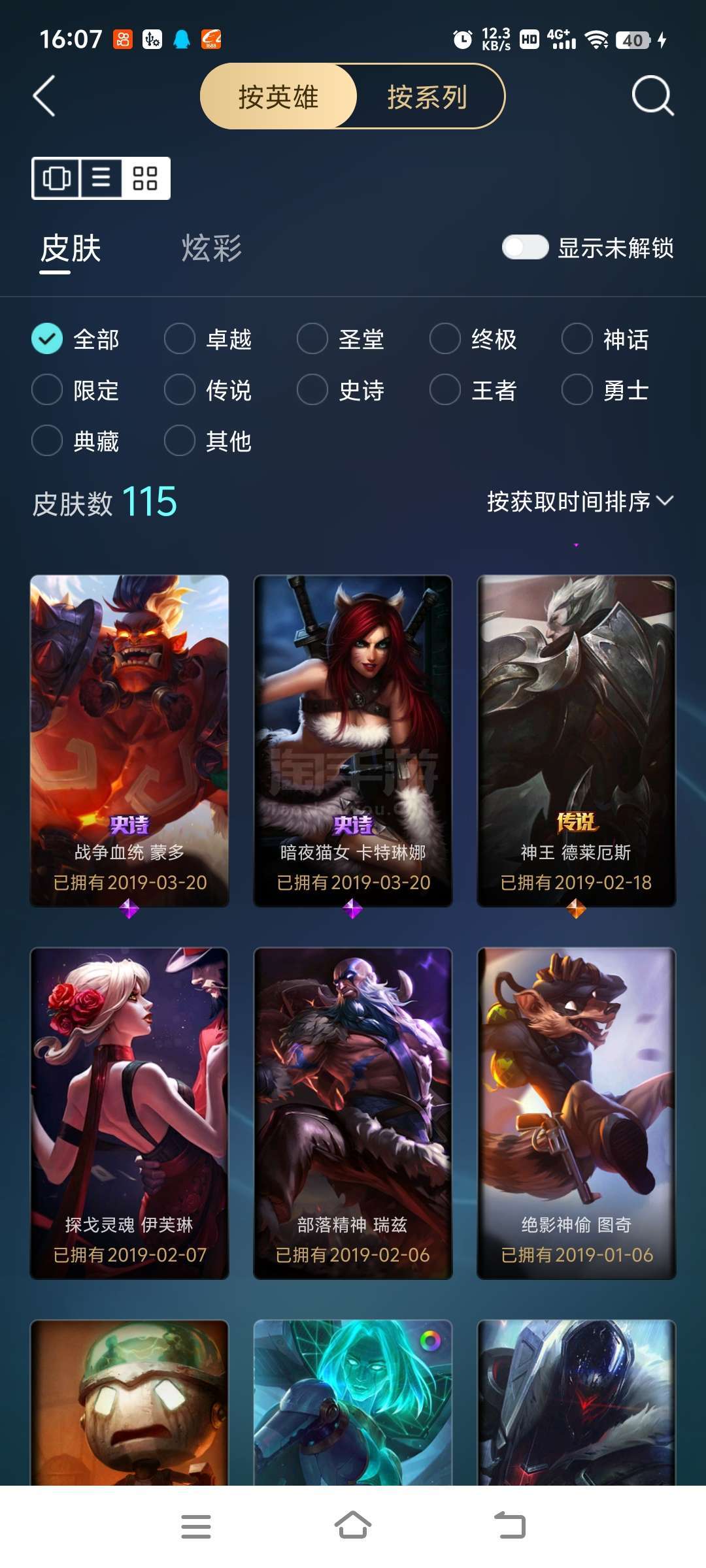Image resolution: width=706 pixels, height=1568 pixels.
Task: Expand the 按获取时间排序 dropdown
Action: point(580,501)
